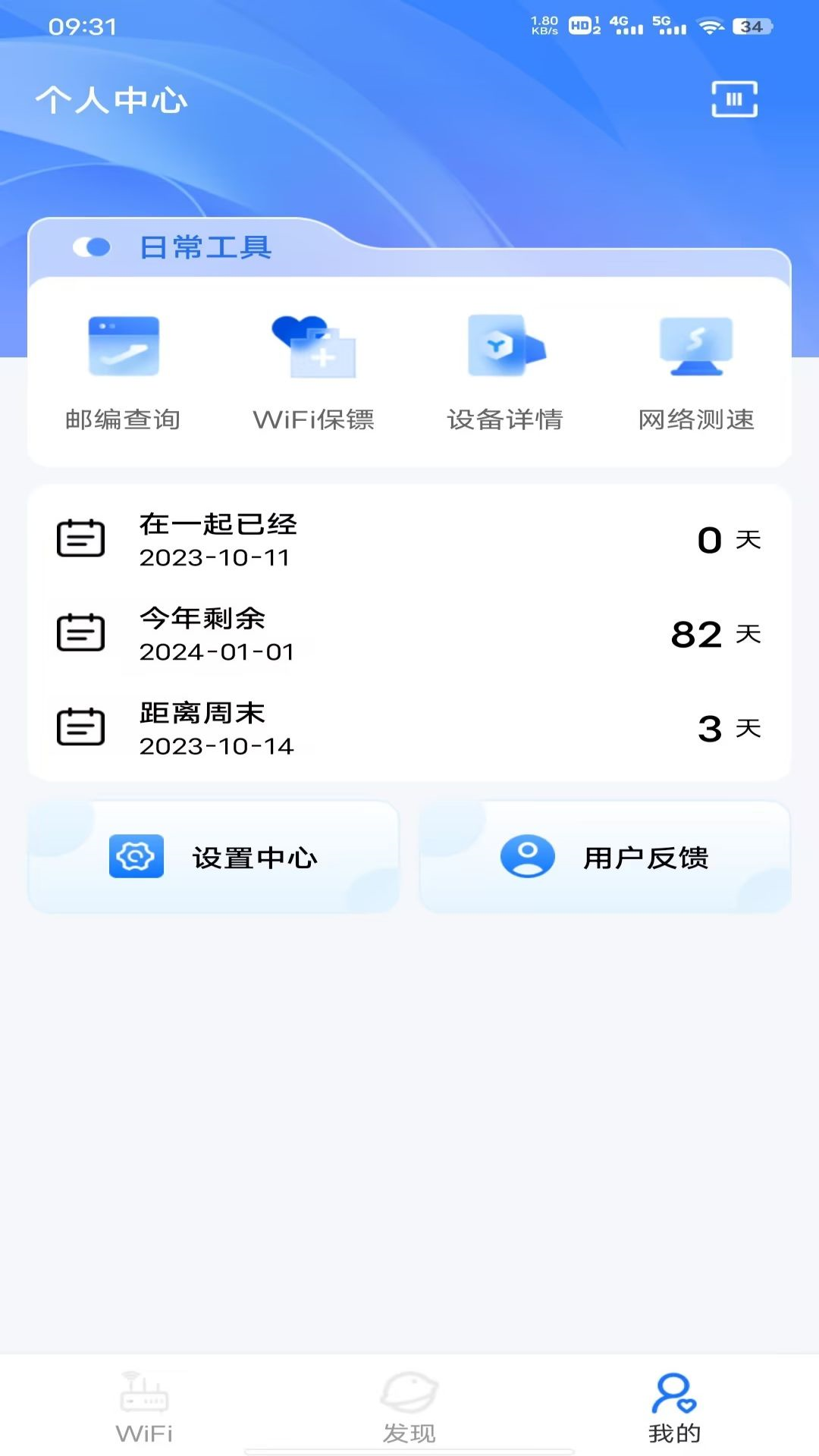This screenshot has width=819, height=1456.
Task: Open the scan icon in the header
Action: (x=734, y=99)
